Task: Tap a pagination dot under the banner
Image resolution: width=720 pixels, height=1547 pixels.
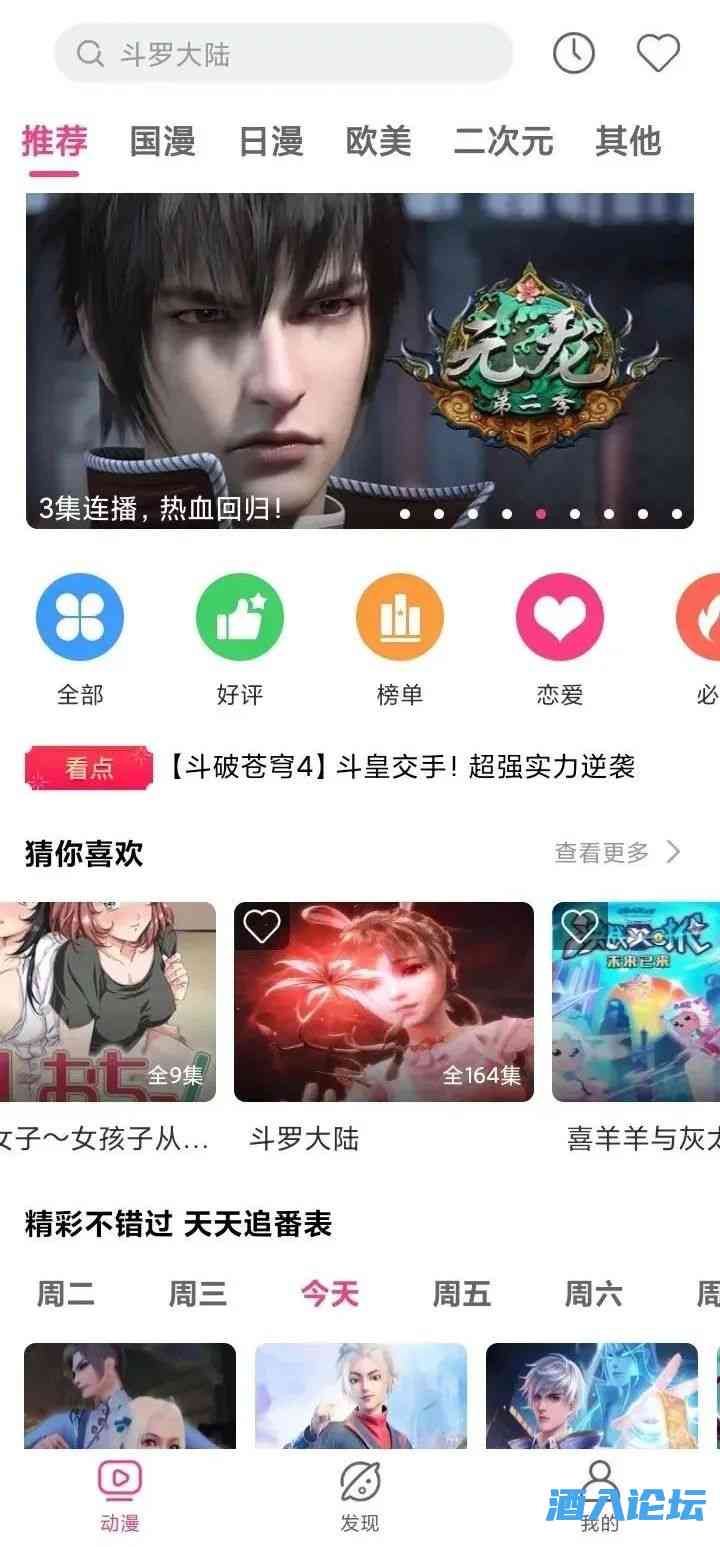Action: [540, 515]
